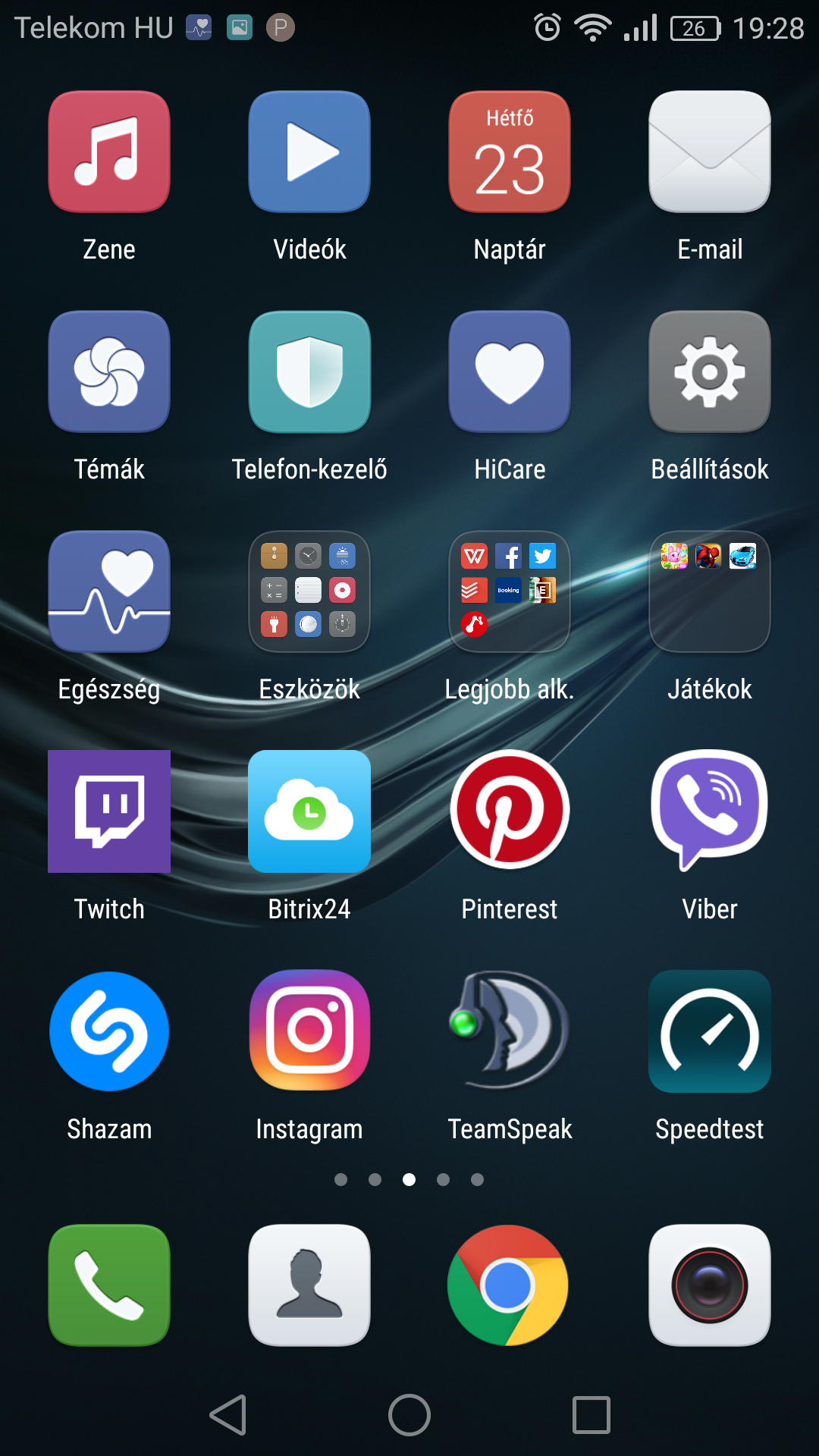Start Shazam

coord(109,1031)
